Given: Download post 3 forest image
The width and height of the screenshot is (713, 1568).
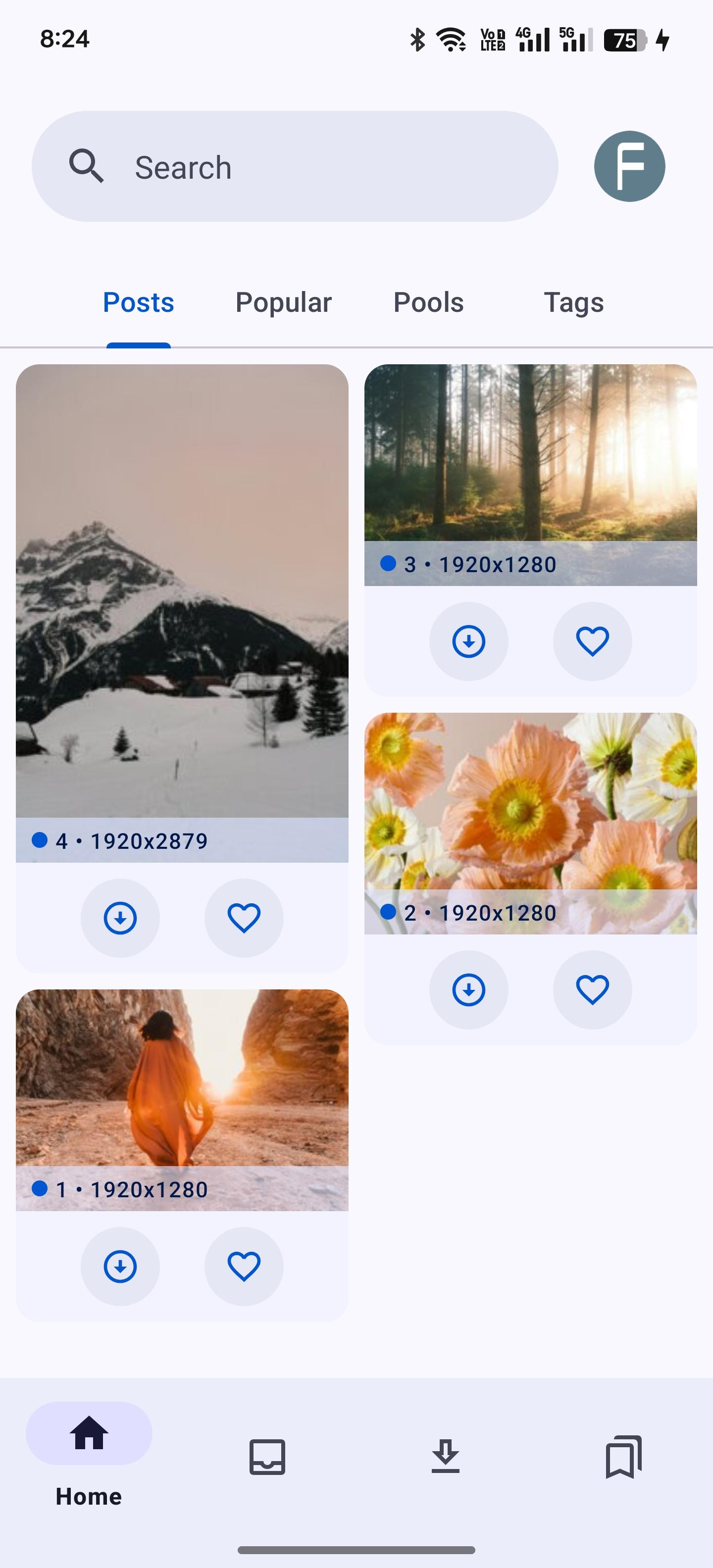Looking at the screenshot, I should pos(469,641).
